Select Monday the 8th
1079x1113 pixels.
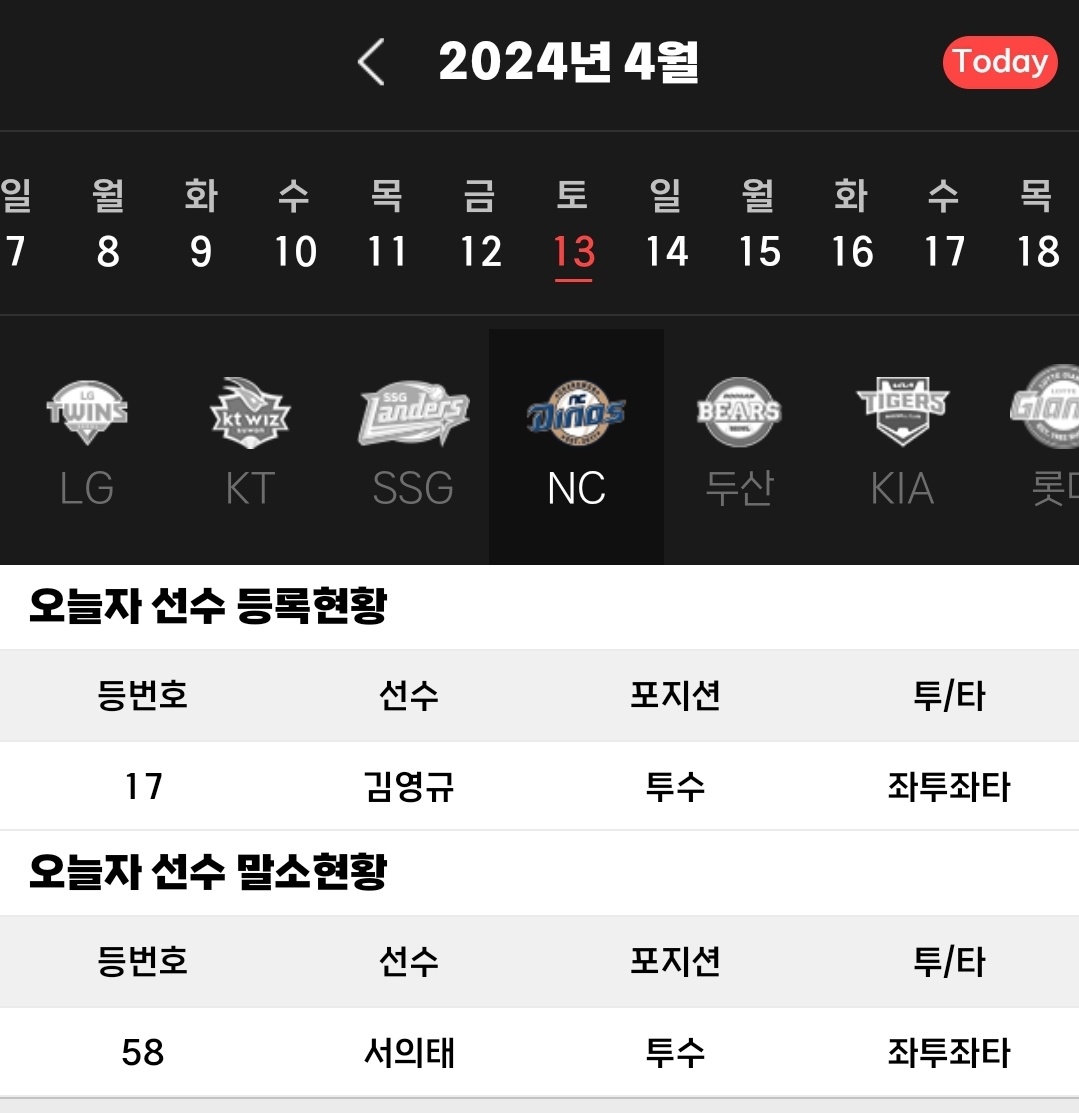click(x=108, y=225)
